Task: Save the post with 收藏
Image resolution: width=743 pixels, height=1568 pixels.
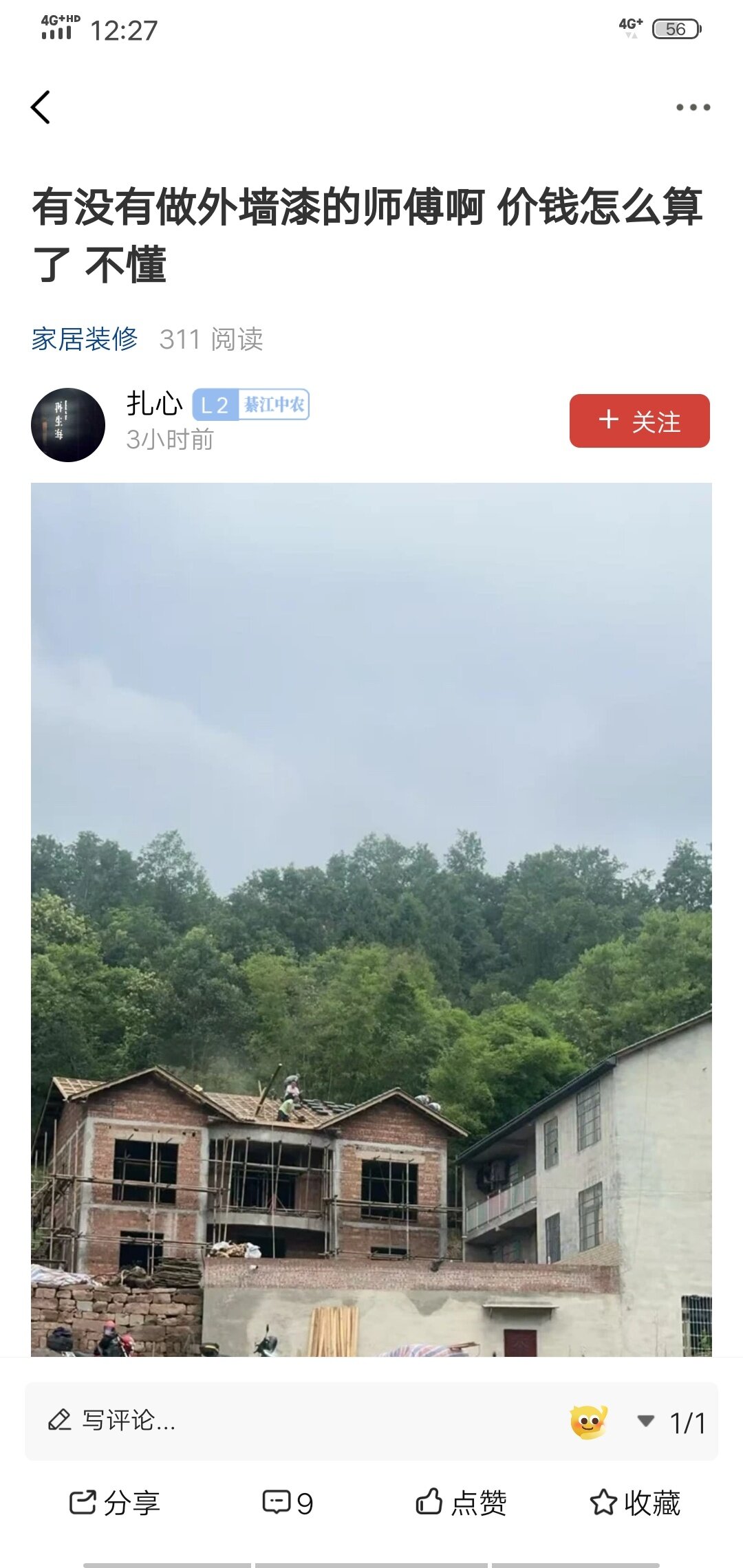Action: pos(635,1503)
